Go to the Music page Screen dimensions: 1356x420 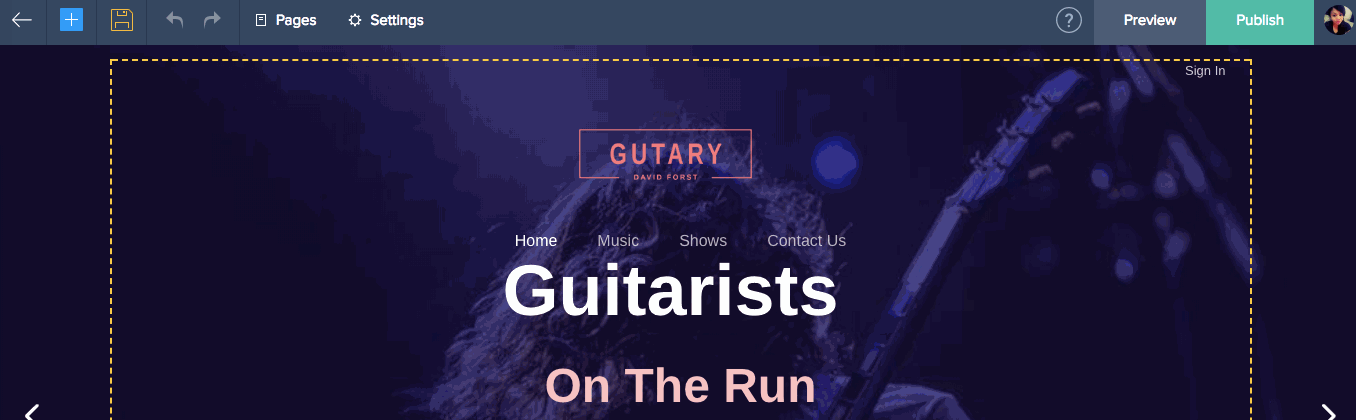click(x=618, y=241)
